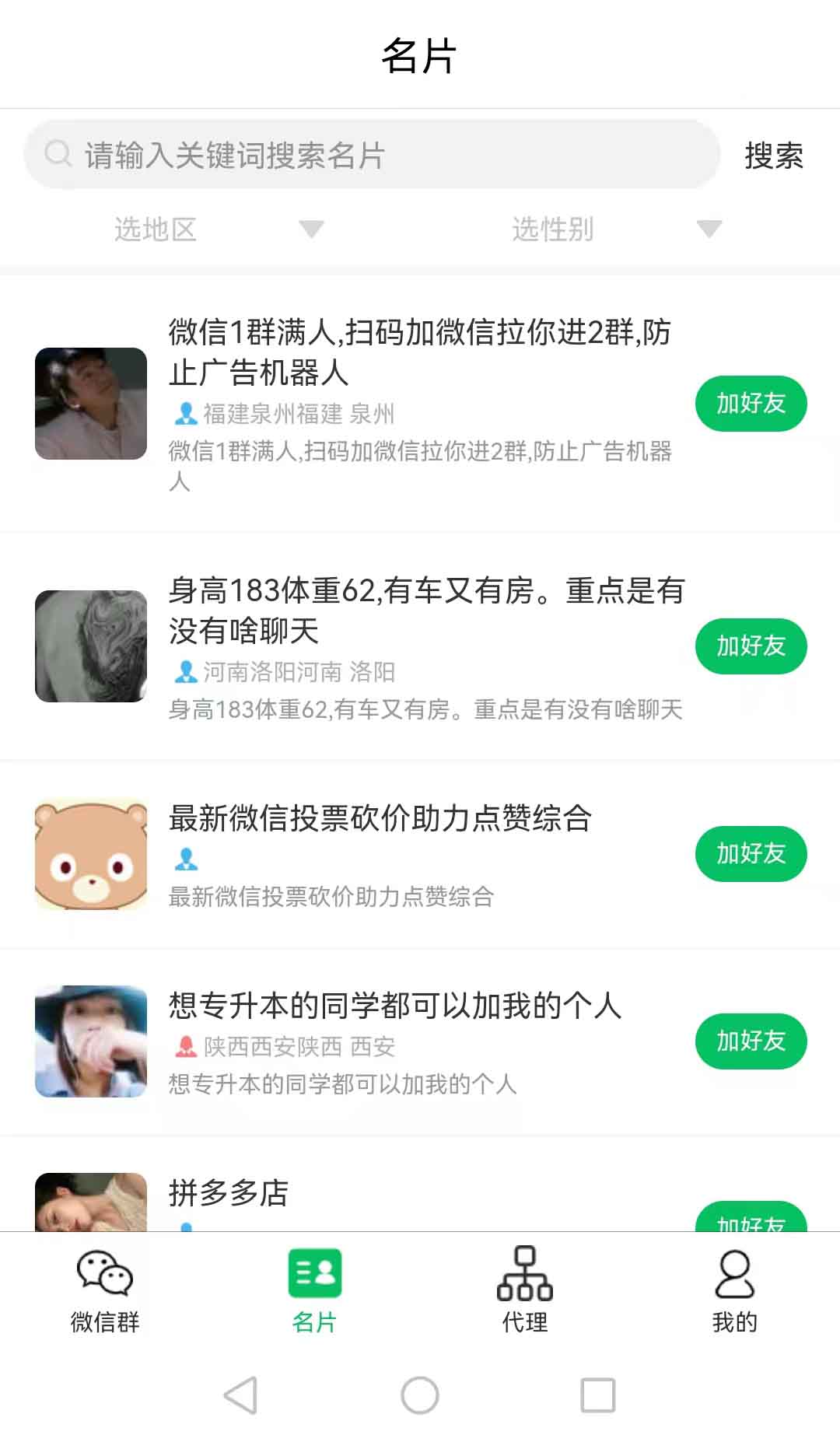Image resolution: width=840 pixels, height=1442 pixels.
Task: Add friend on the 微信1群满人 card
Action: pyautogui.click(x=751, y=404)
